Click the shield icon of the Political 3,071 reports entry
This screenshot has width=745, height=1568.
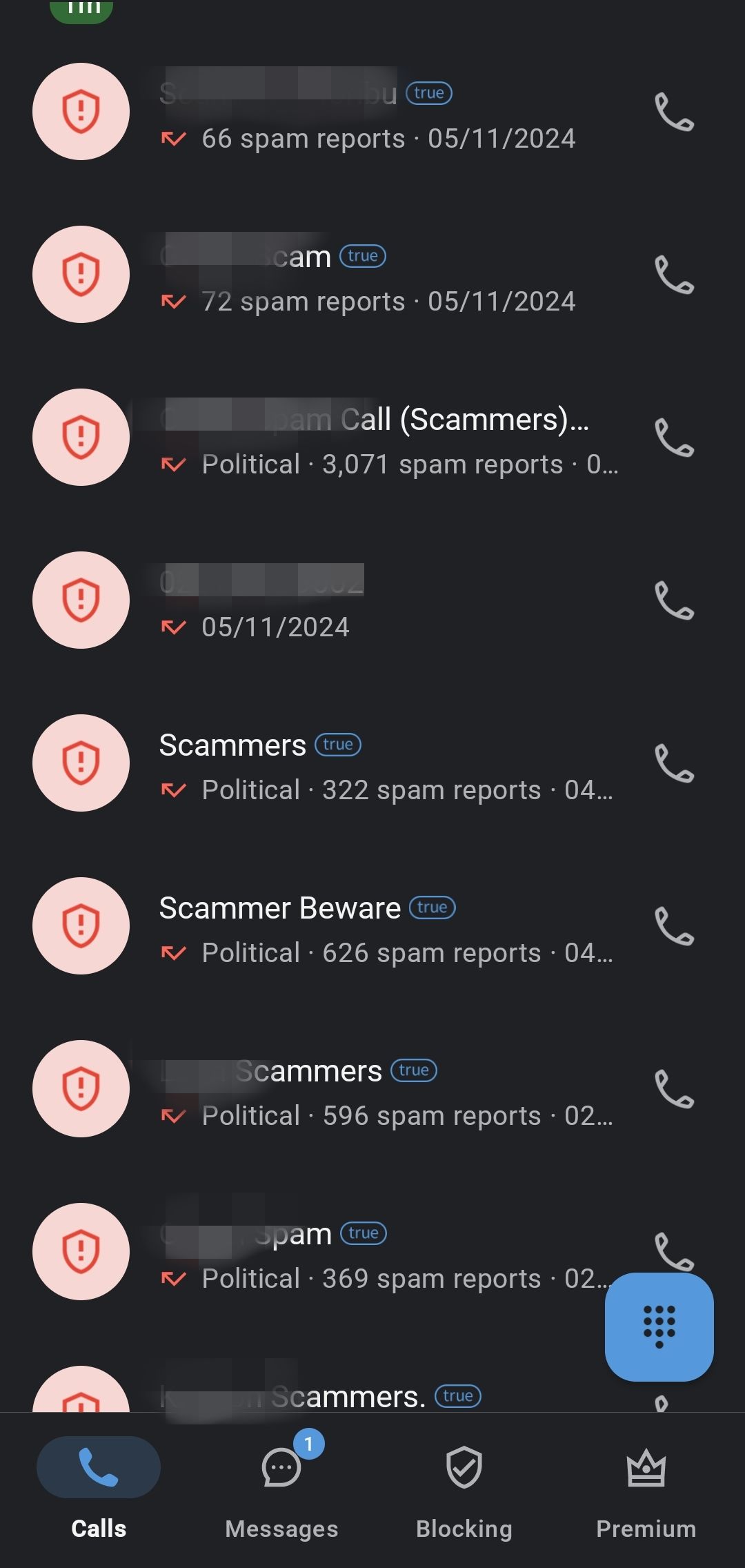click(x=81, y=436)
